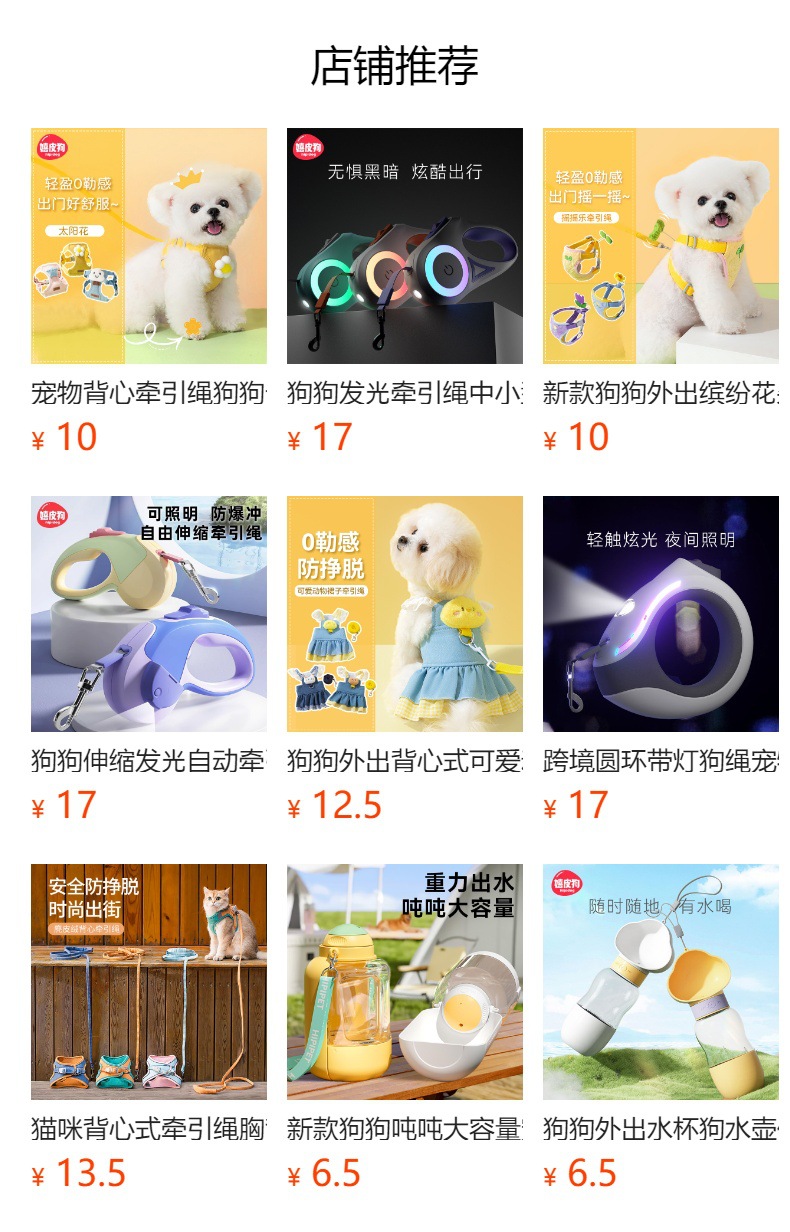Screen dimensions: 790x1232
Task: View 跨境圆环带灯狗绳 product details
Action: click(661, 614)
